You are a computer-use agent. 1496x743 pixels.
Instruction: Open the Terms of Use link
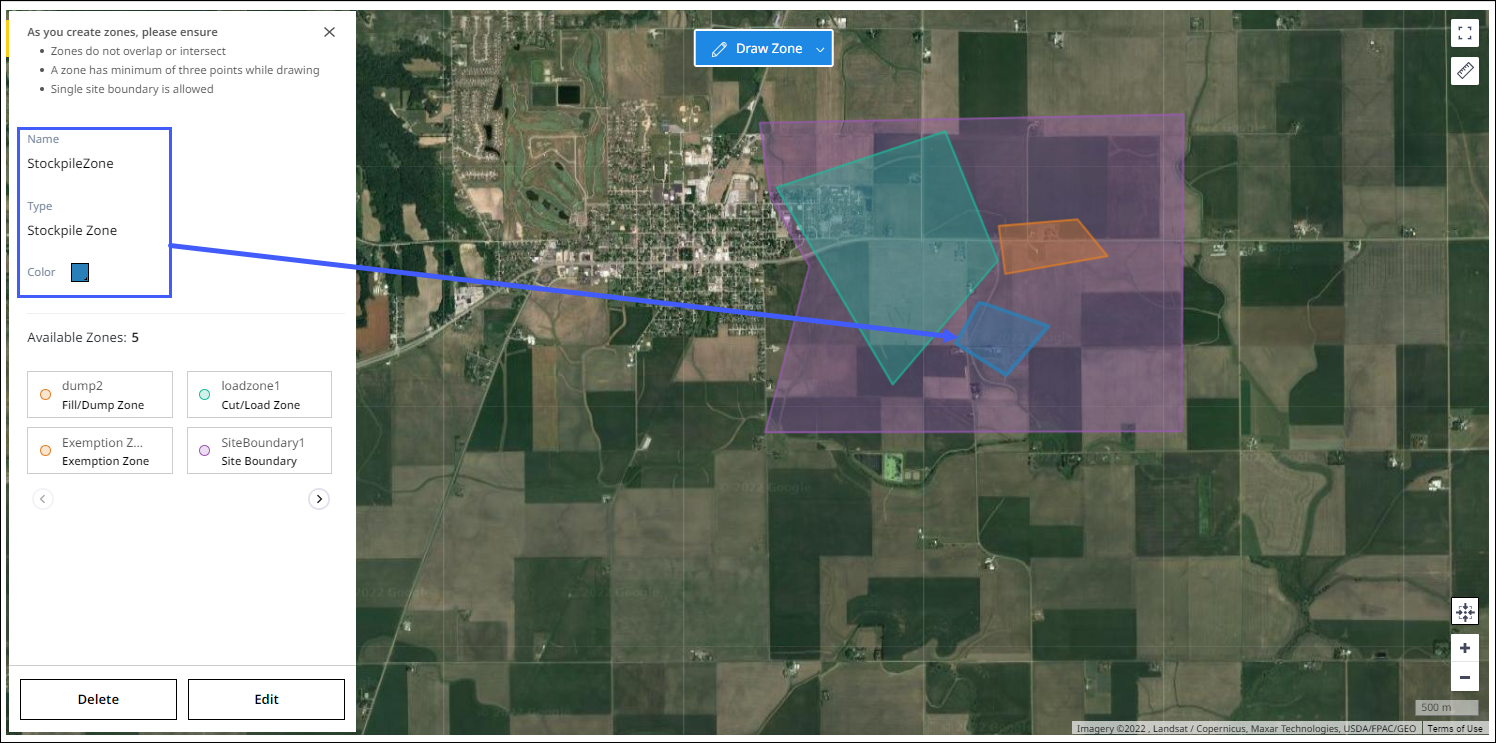[x=1454, y=729]
